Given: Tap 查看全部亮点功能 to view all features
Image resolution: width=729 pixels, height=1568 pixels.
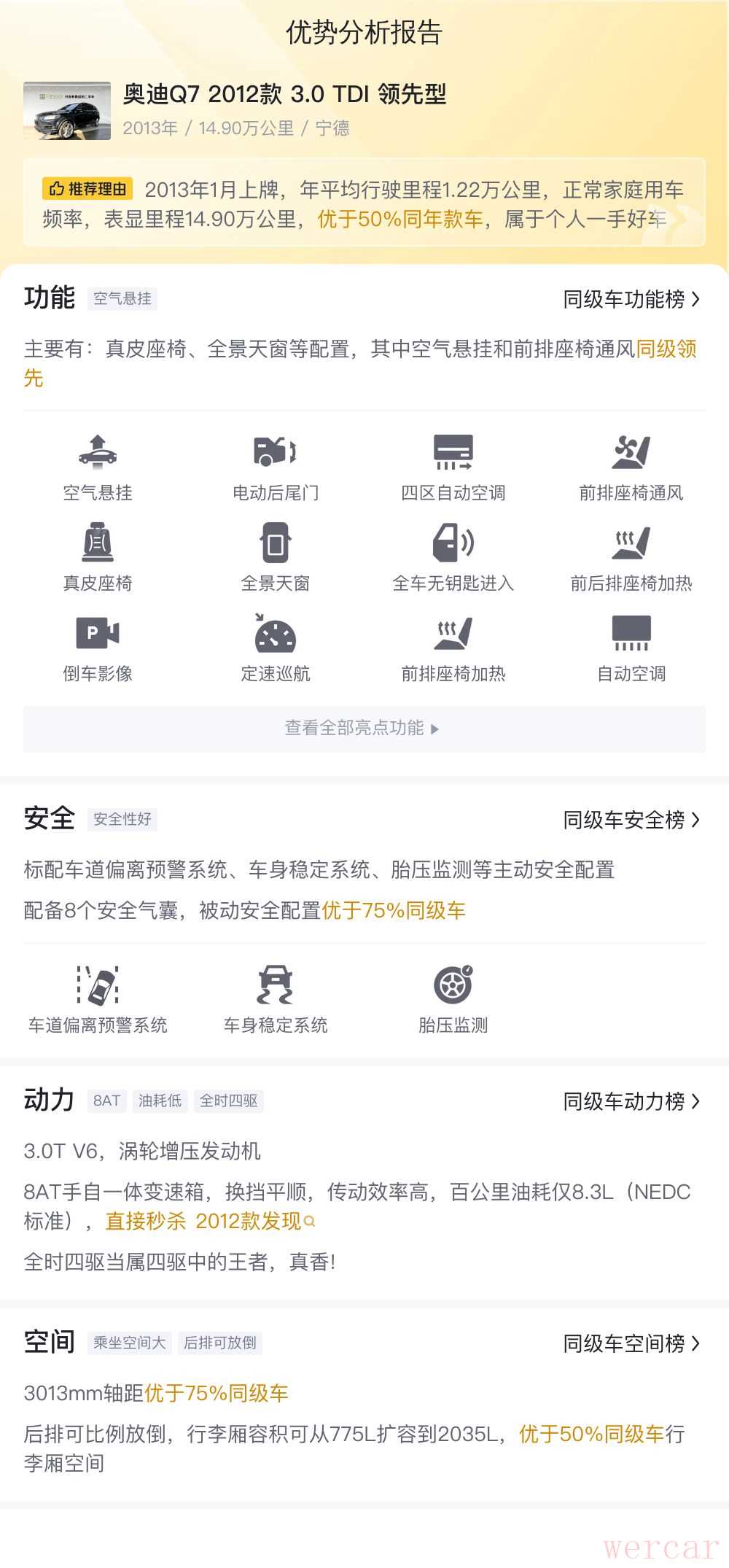Looking at the screenshot, I should (363, 728).
